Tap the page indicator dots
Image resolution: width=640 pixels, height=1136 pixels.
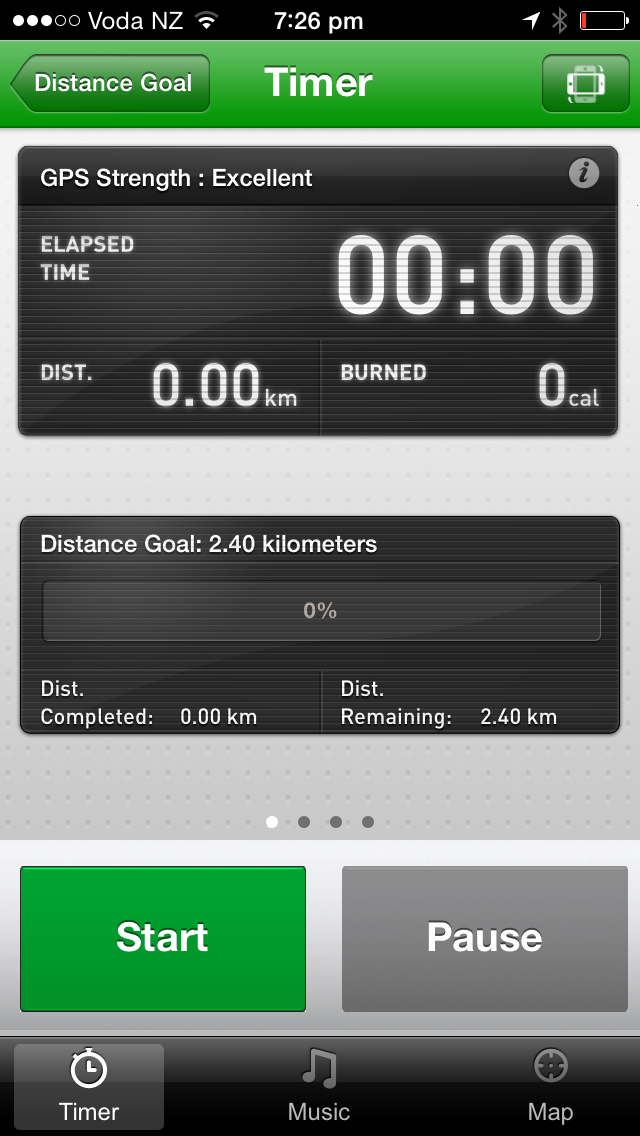coord(320,822)
